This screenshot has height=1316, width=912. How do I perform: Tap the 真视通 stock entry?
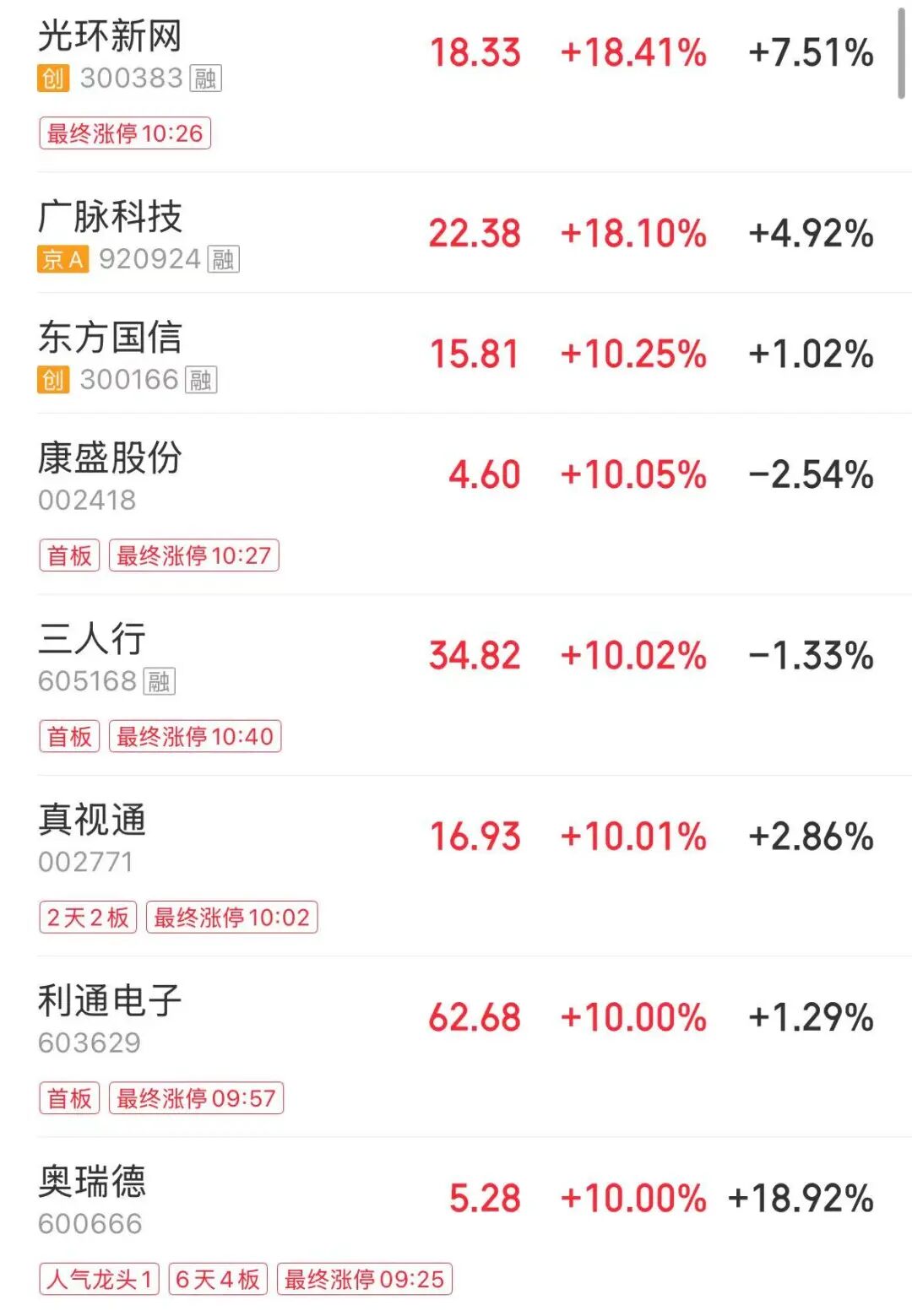click(93, 820)
